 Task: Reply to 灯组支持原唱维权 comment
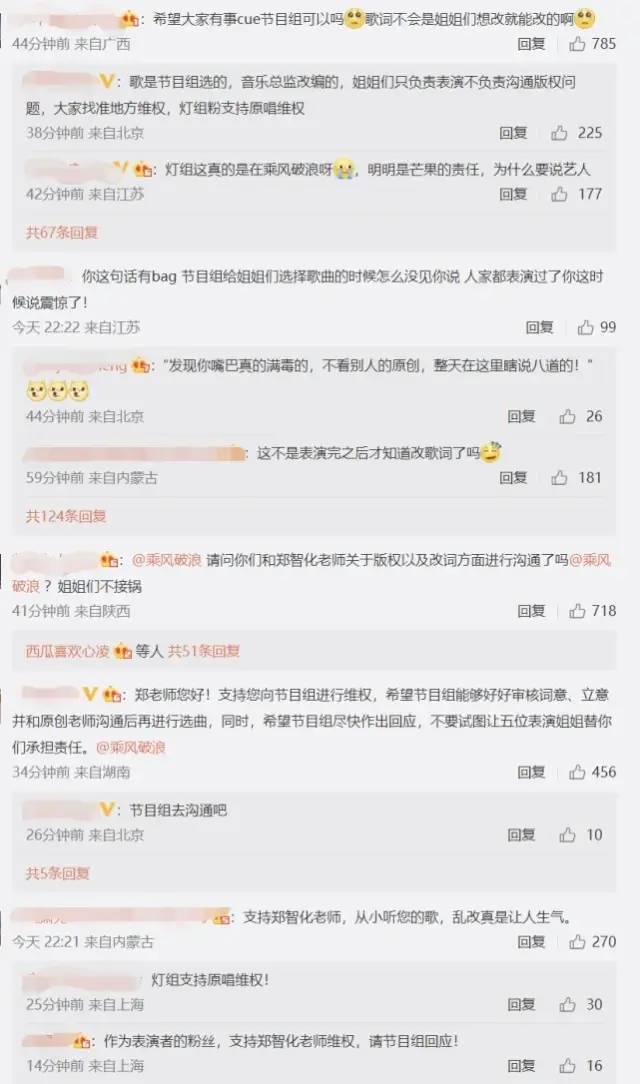pyautogui.click(x=521, y=1005)
